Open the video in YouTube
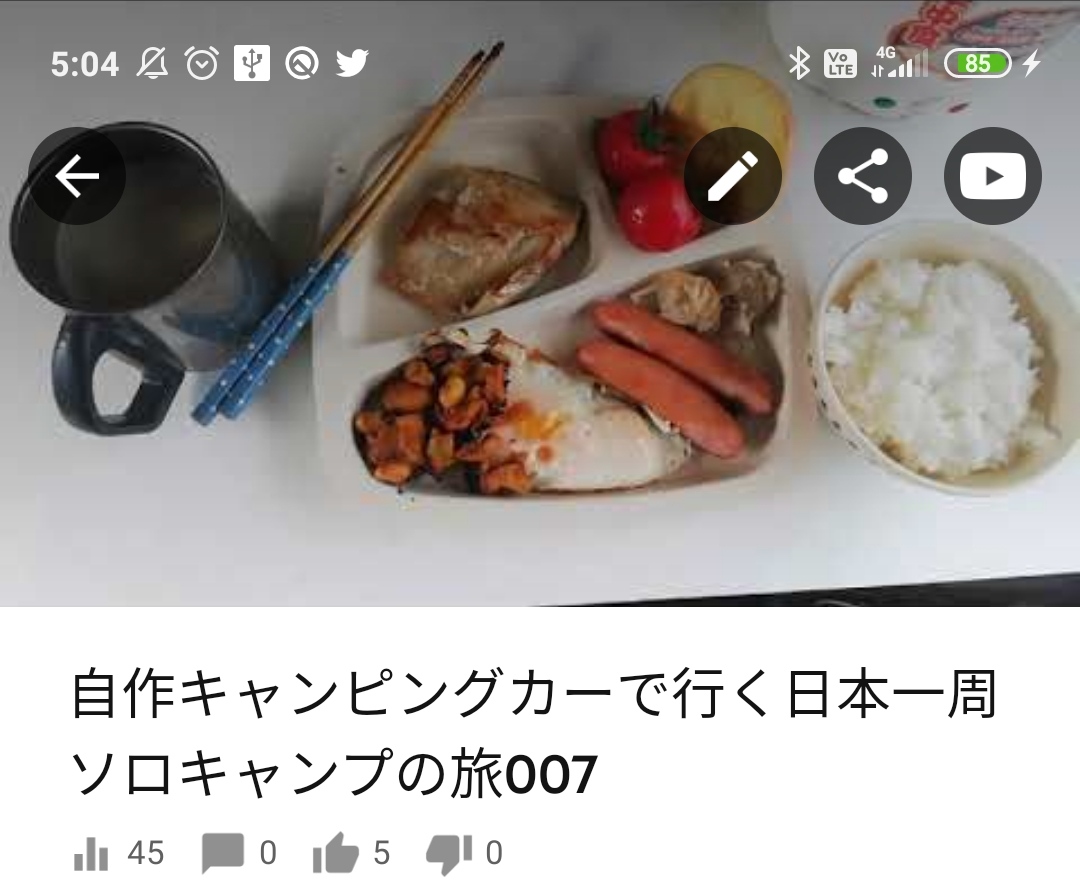Viewport: 1080px width, 896px height. 992,177
